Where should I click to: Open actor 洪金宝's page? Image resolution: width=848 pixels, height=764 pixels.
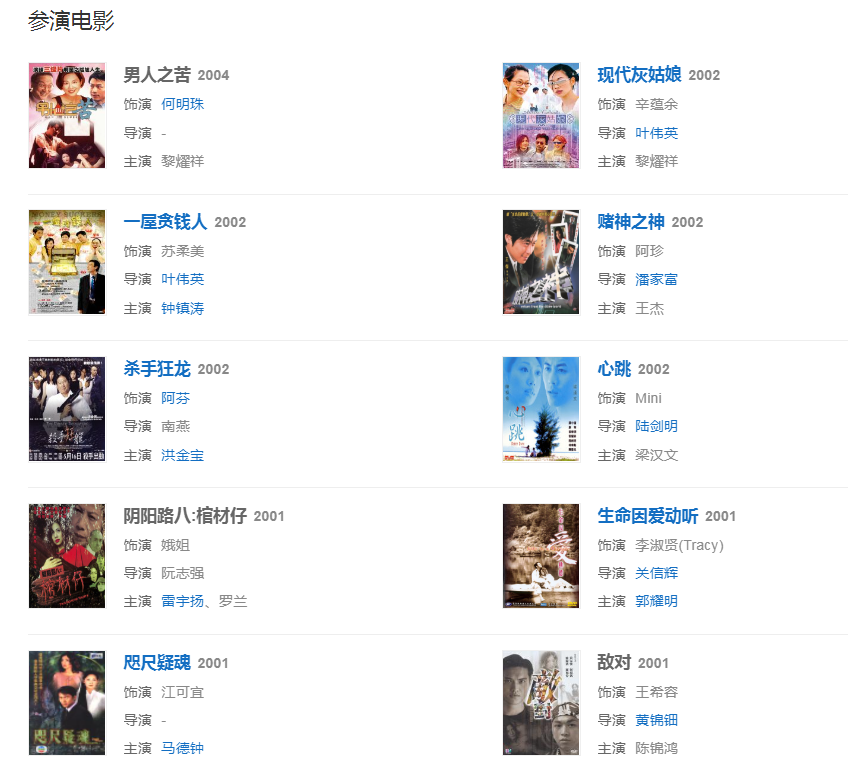pos(182,455)
